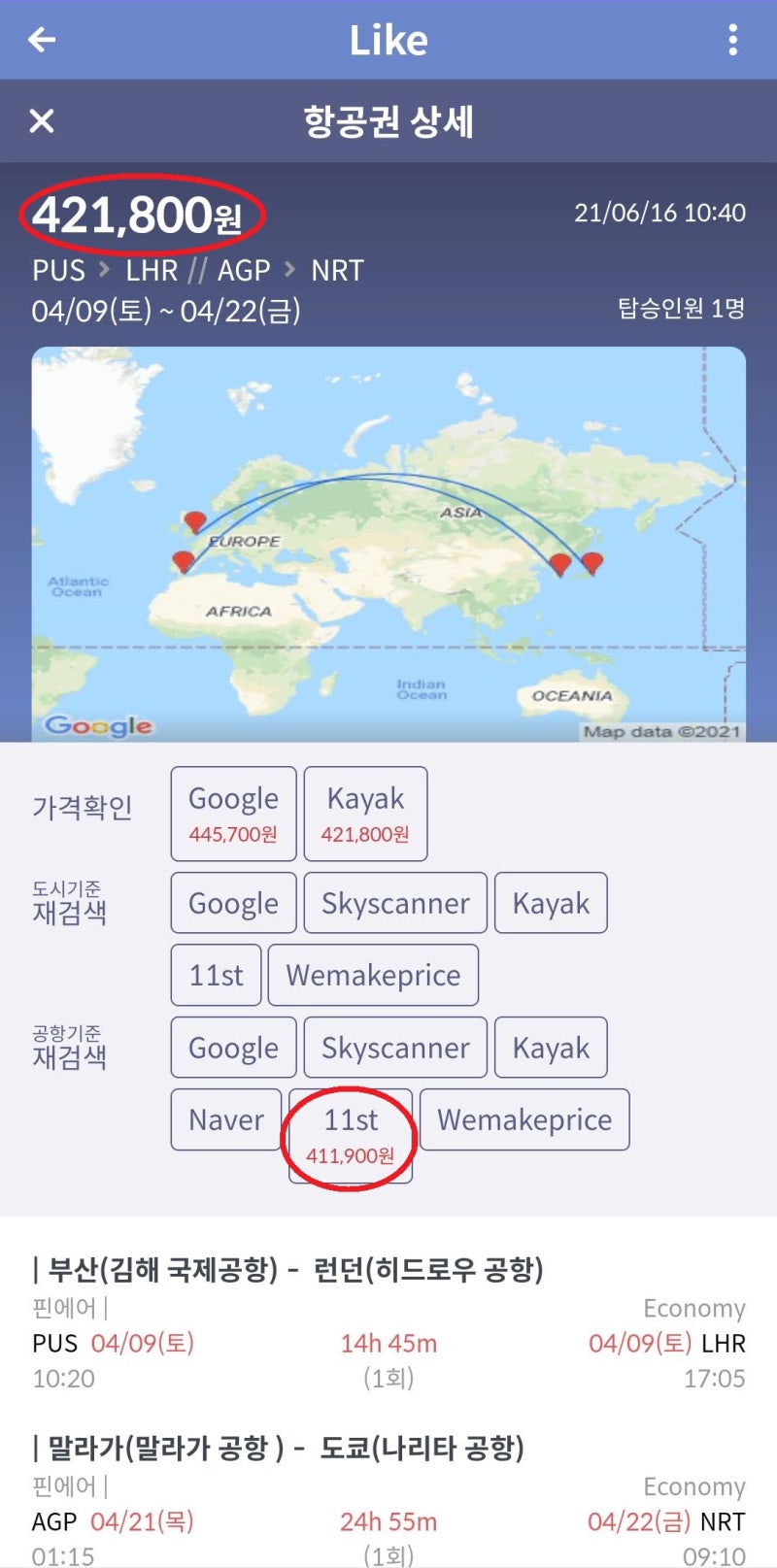This screenshot has height=1568, width=777.
Task: Check the Google price of 445,700원
Action: click(232, 814)
